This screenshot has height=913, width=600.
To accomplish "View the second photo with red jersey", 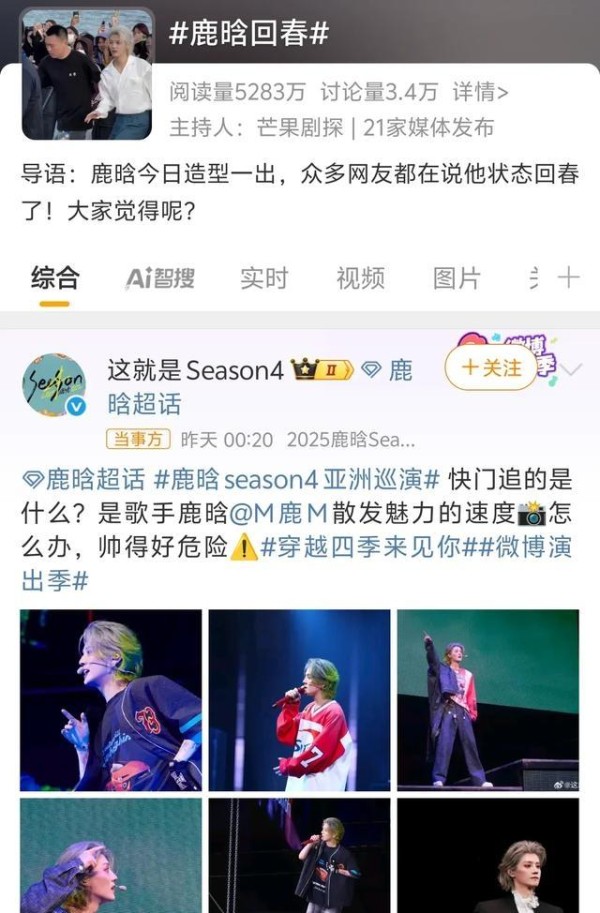I will [x=299, y=700].
